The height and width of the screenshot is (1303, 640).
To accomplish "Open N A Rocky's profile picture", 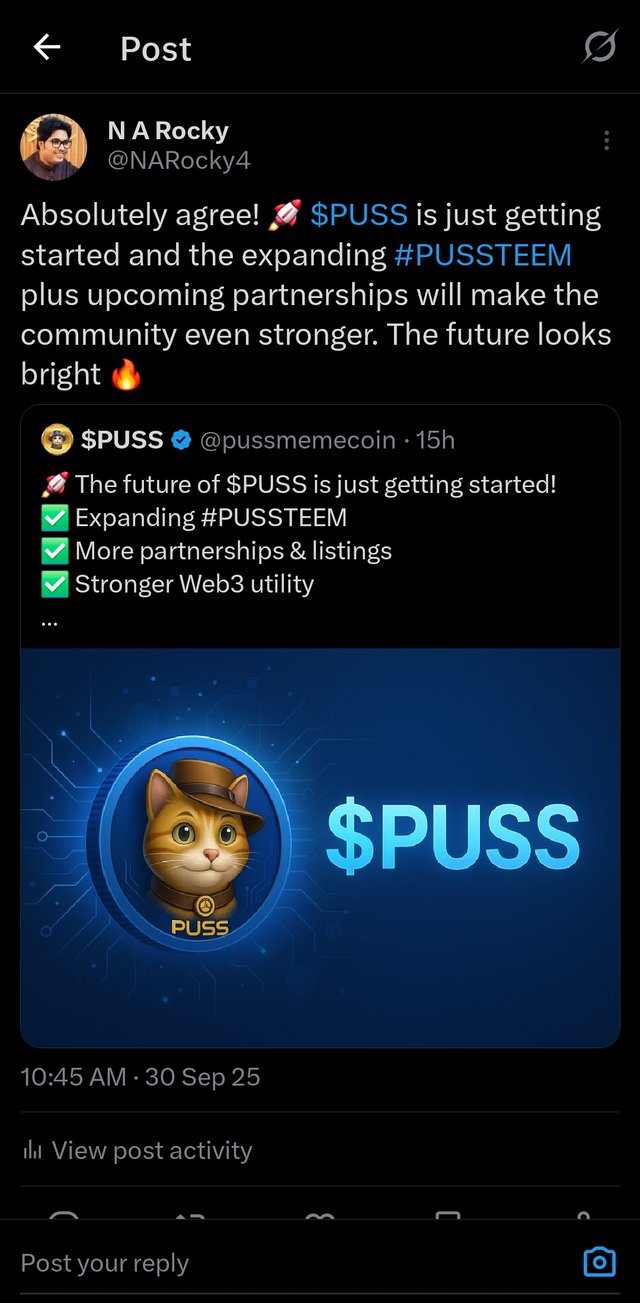I will point(53,146).
